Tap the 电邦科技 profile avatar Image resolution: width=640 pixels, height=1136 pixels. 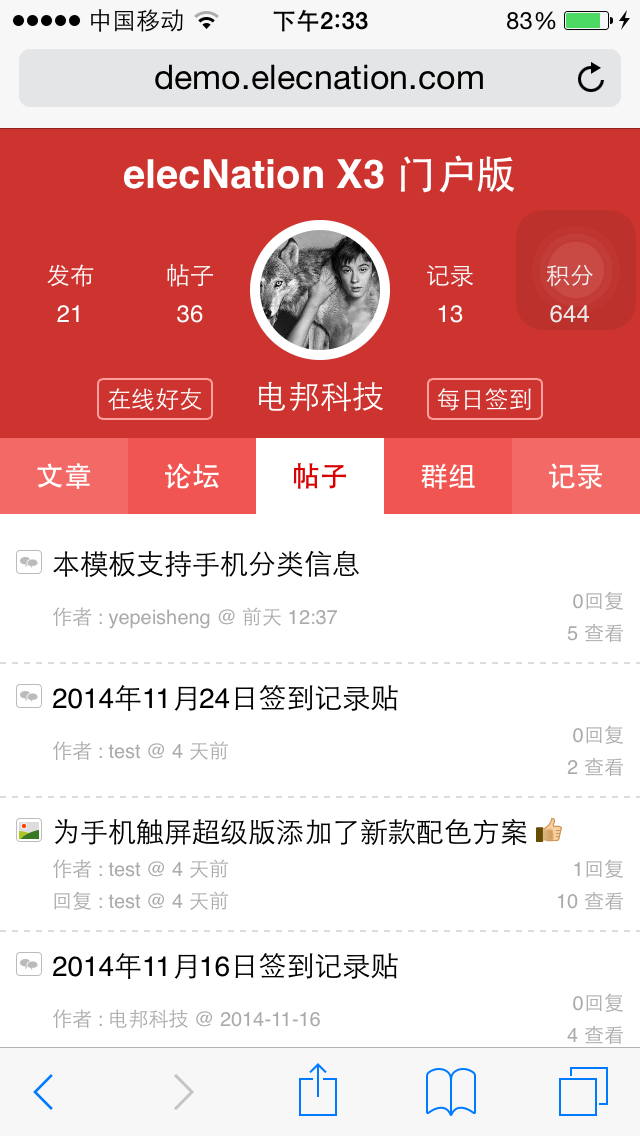[x=320, y=290]
